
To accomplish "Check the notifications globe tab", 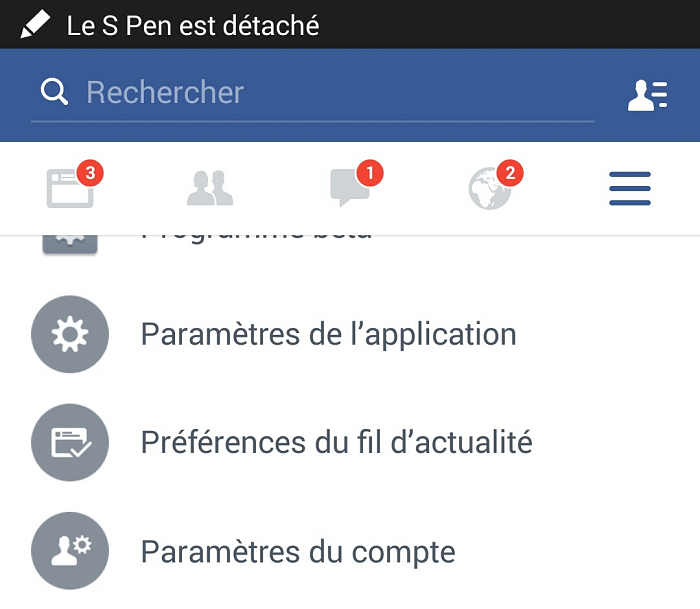I will [490, 188].
